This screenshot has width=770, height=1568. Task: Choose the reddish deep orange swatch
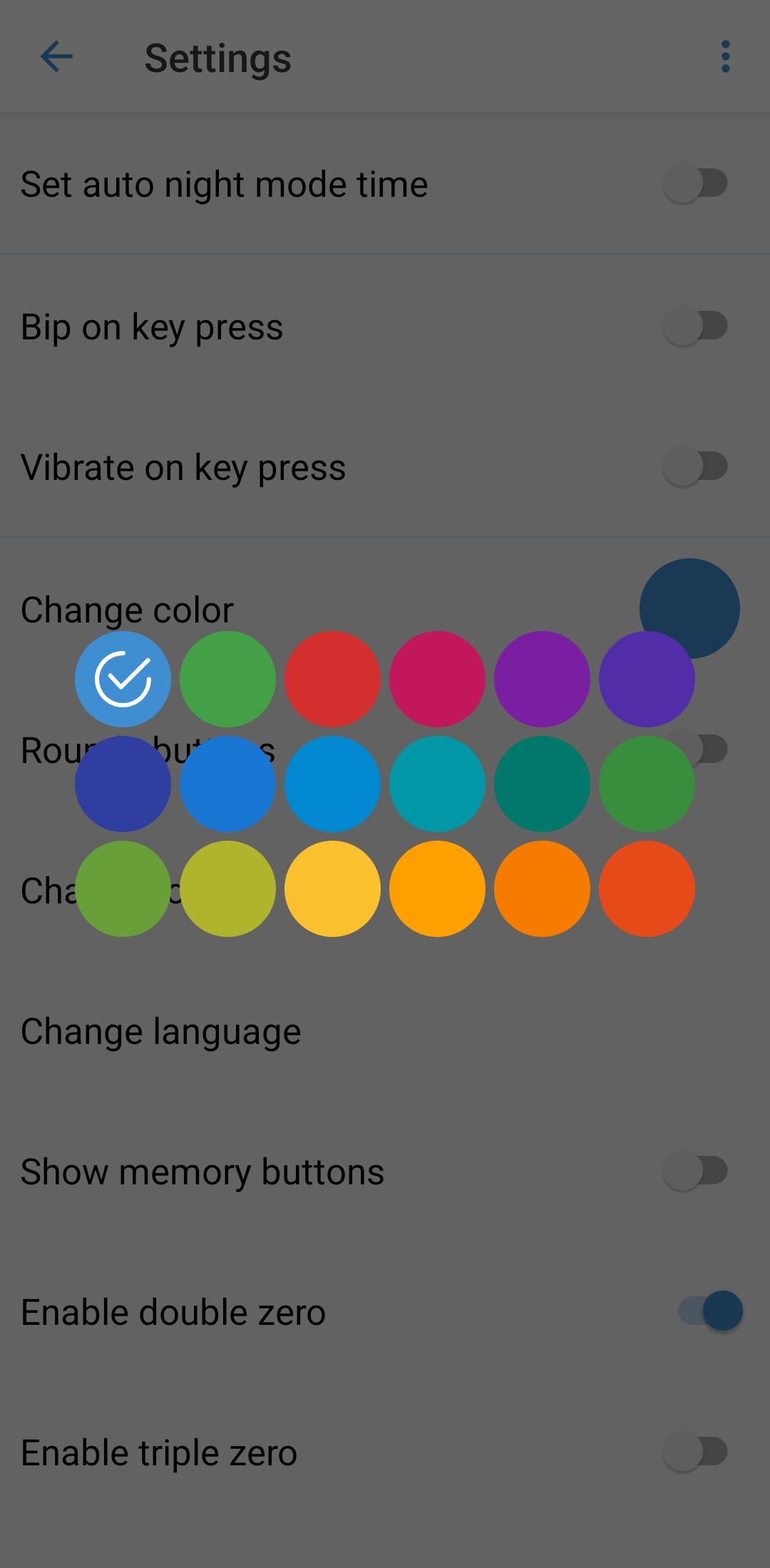(647, 888)
